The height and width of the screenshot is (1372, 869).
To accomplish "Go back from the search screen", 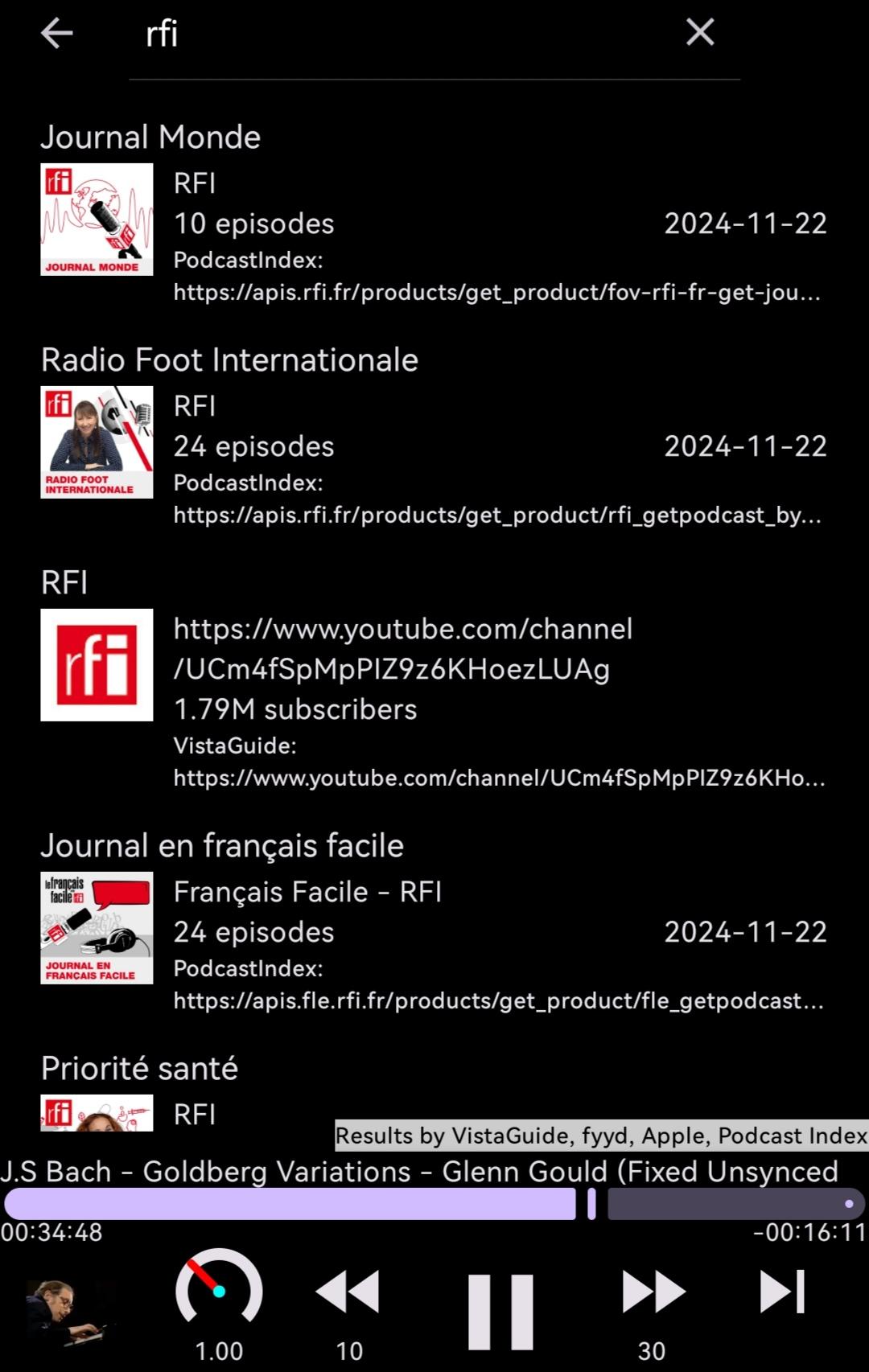I will [x=56, y=33].
